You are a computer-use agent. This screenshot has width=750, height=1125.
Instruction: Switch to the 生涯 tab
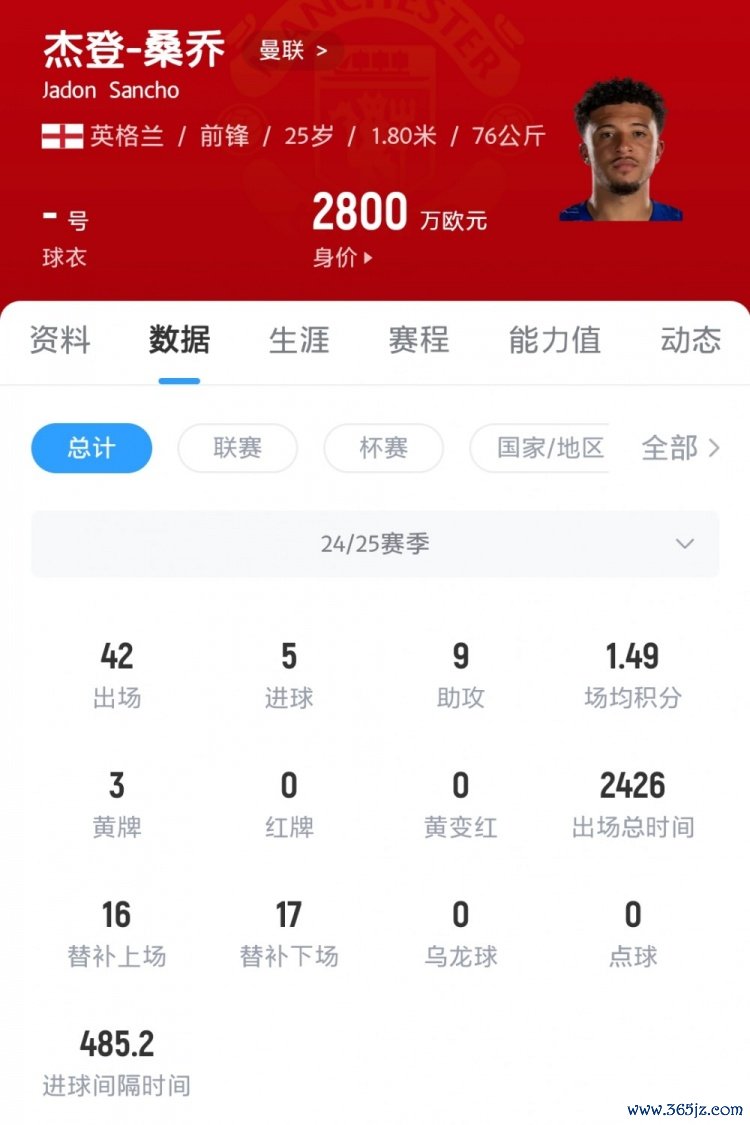coord(299,340)
